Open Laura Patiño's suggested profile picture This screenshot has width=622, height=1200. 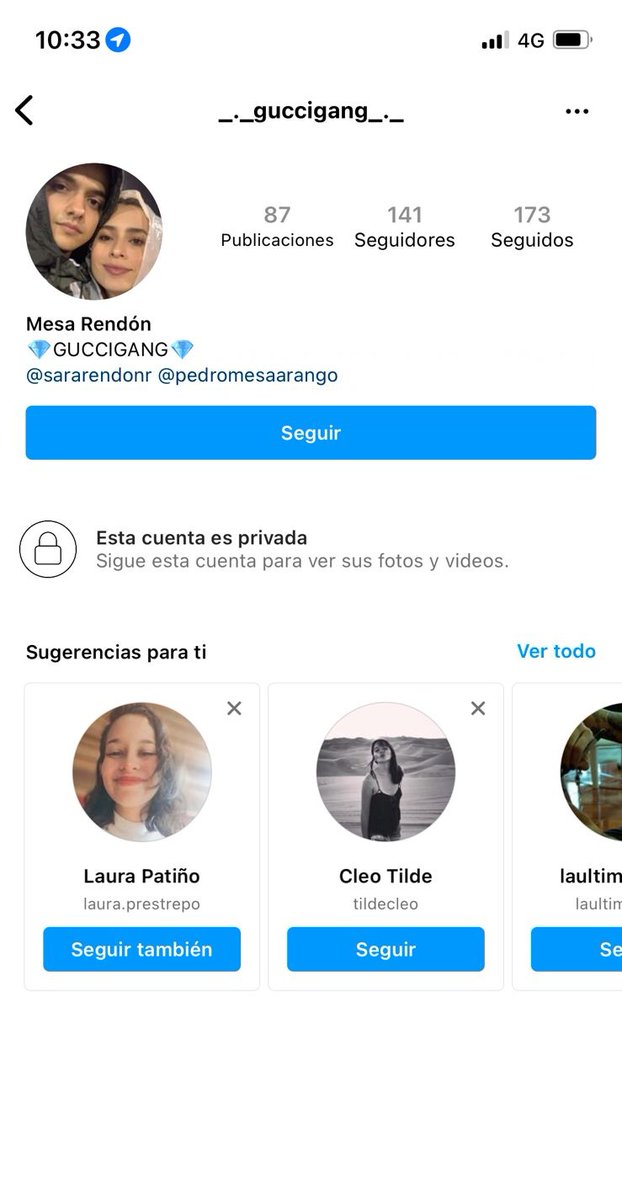(x=142, y=772)
